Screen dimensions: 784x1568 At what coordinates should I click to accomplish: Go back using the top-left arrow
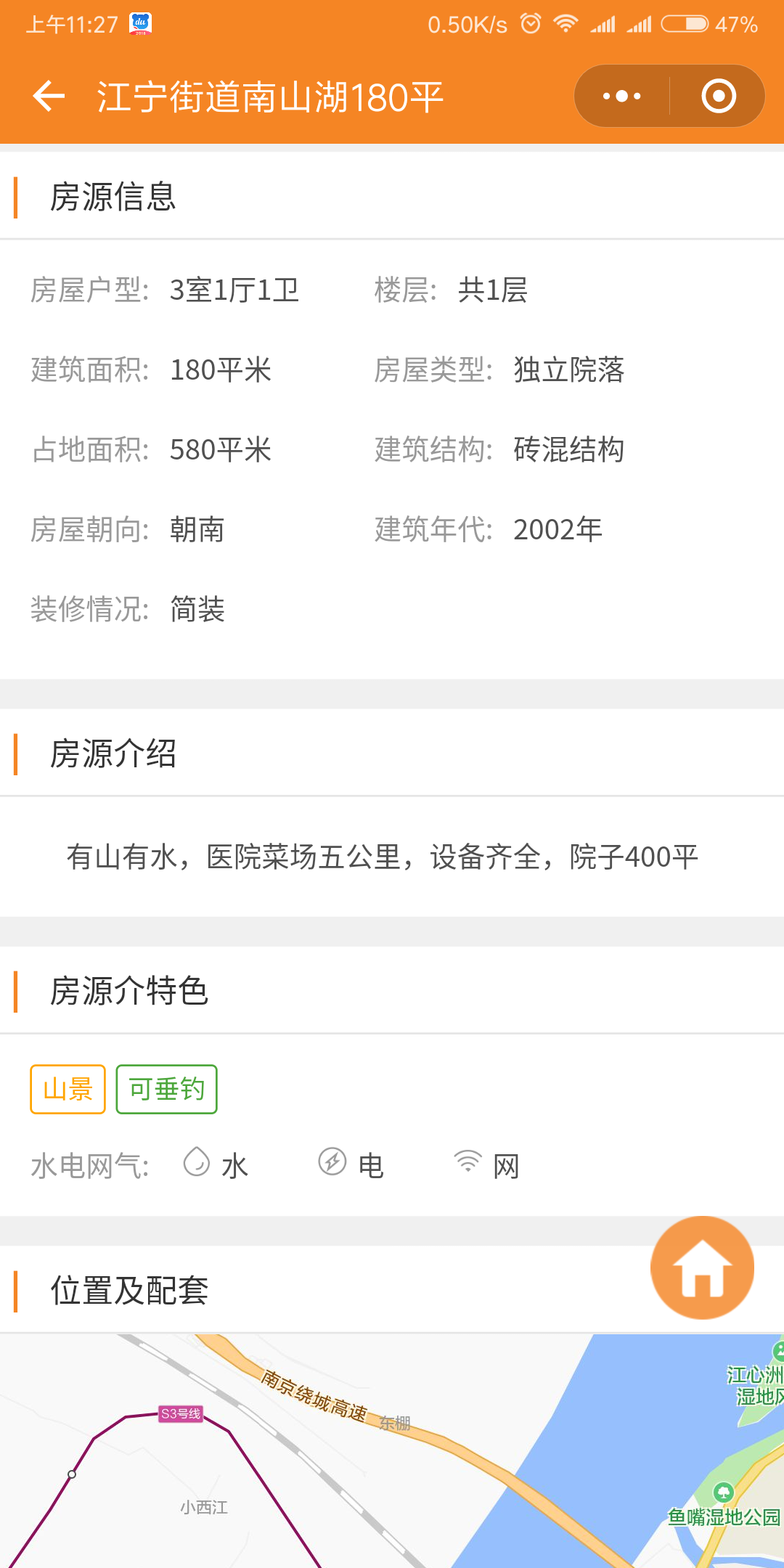point(49,97)
